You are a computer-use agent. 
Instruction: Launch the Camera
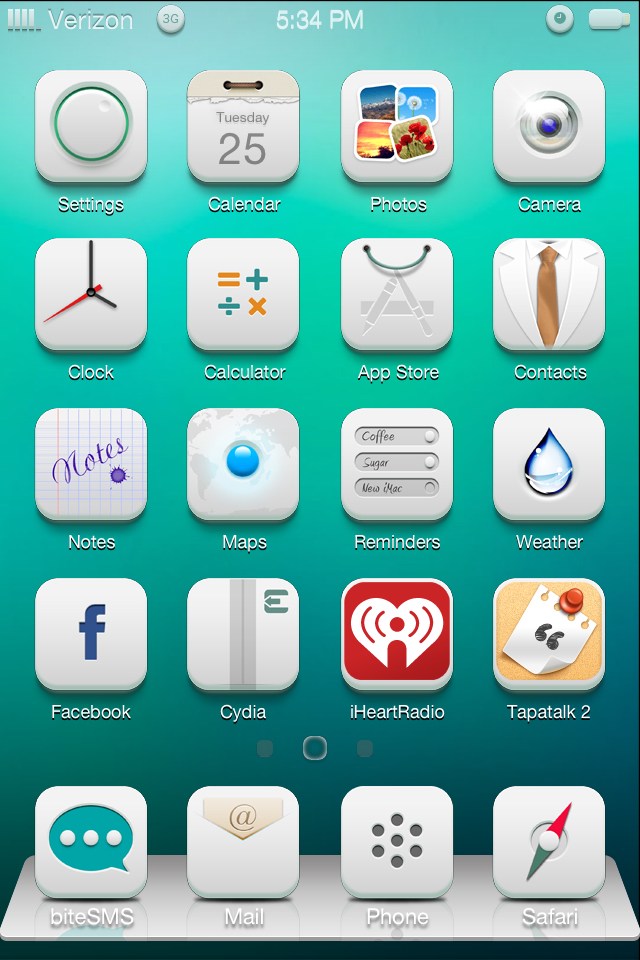coord(549,126)
